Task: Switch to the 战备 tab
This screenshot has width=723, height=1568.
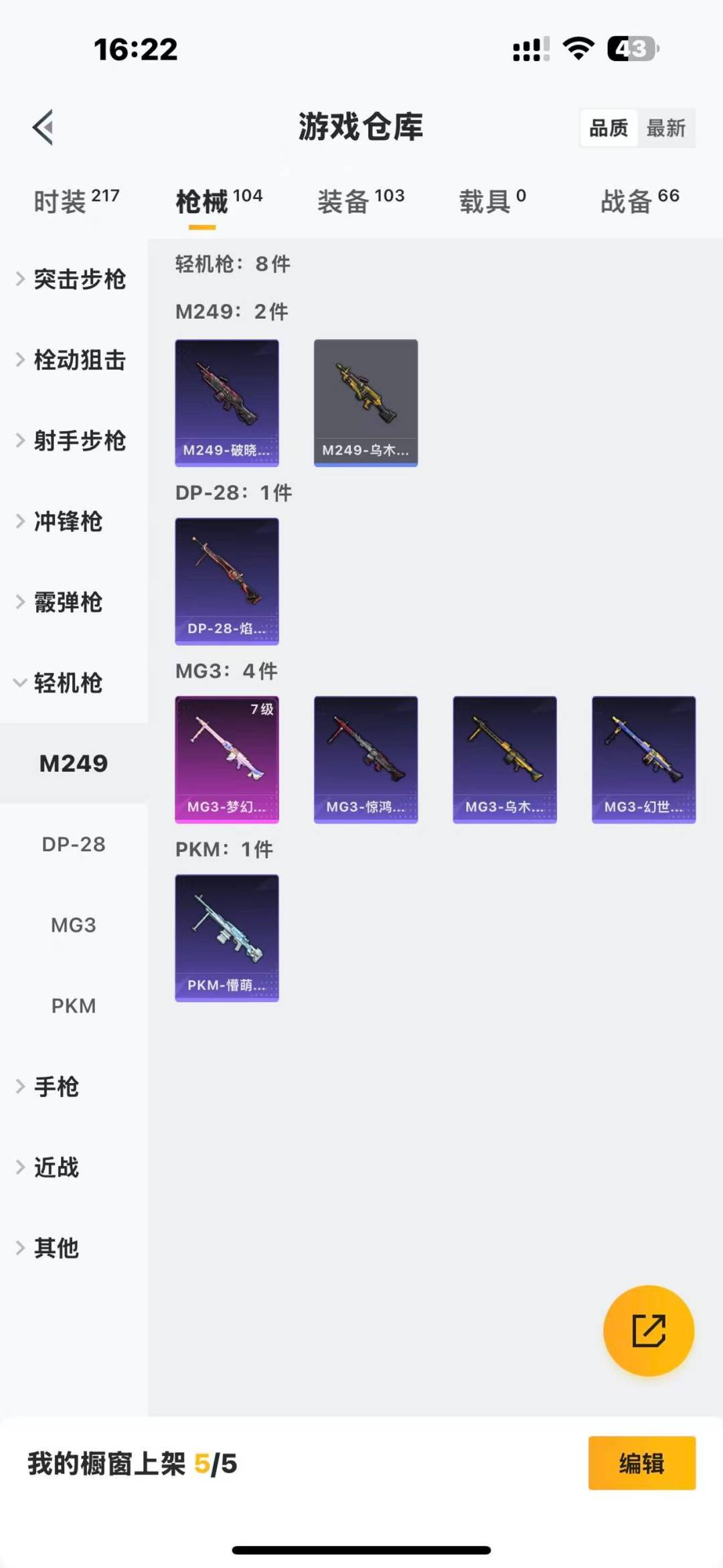Action: coord(639,201)
